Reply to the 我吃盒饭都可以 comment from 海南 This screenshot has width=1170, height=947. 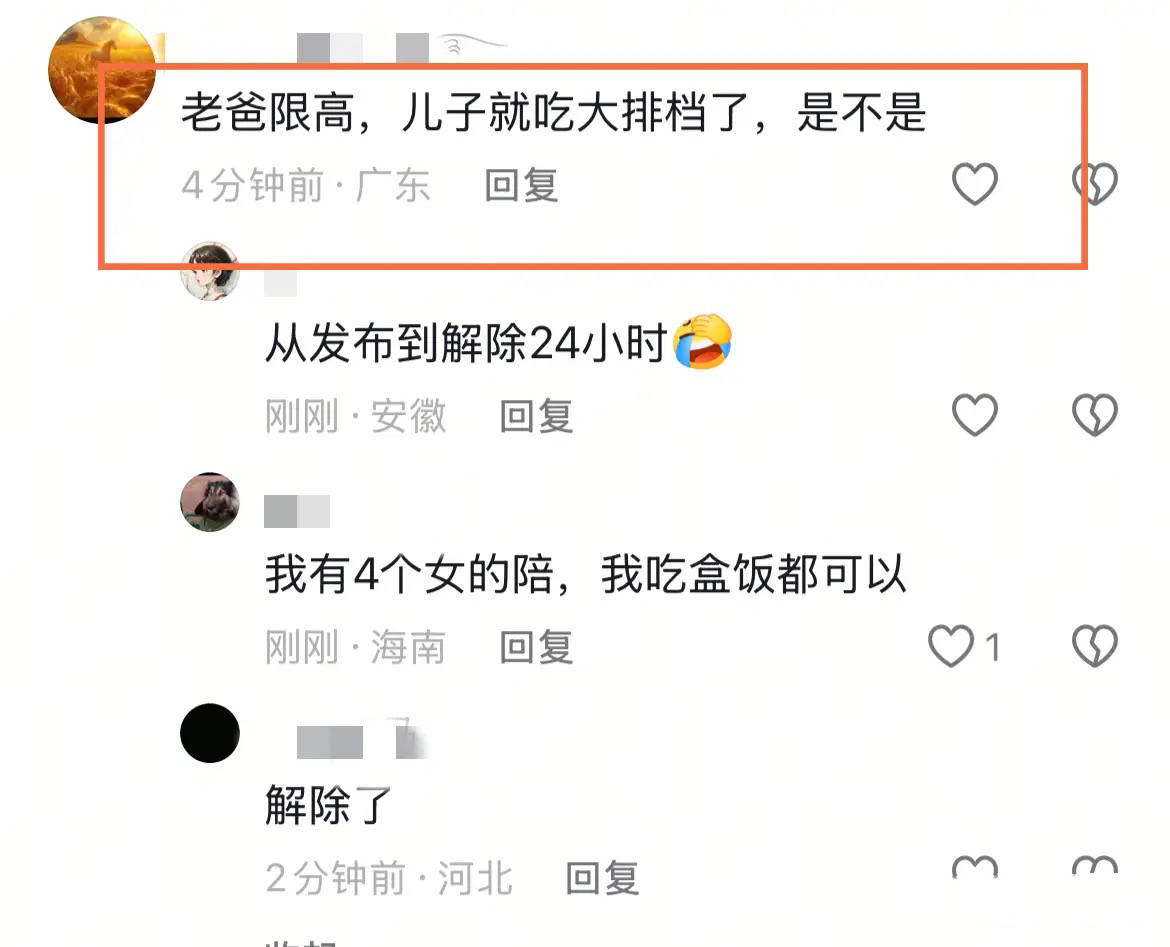[x=536, y=648]
